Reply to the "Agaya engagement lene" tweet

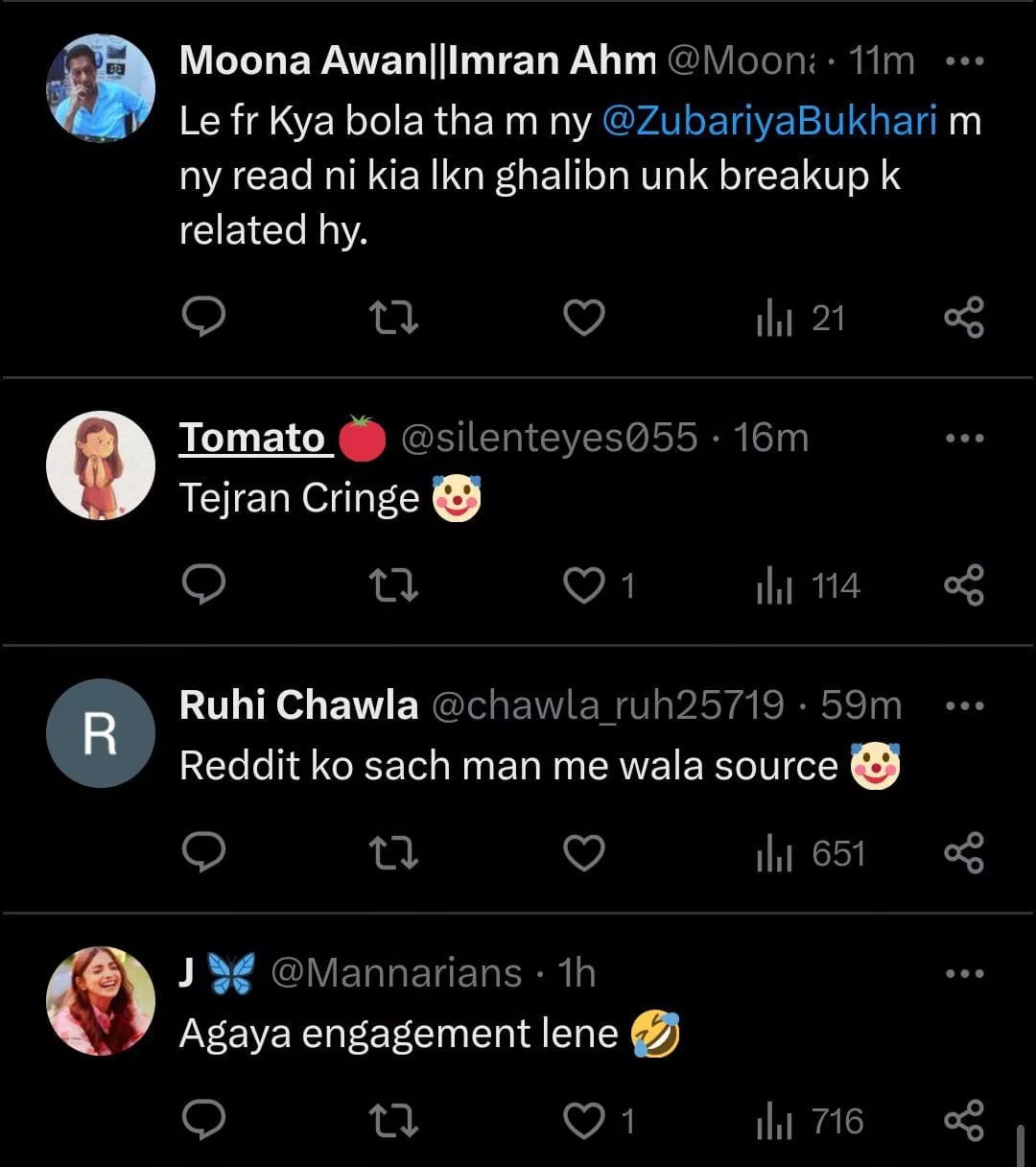pyautogui.click(x=203, y=1120)
